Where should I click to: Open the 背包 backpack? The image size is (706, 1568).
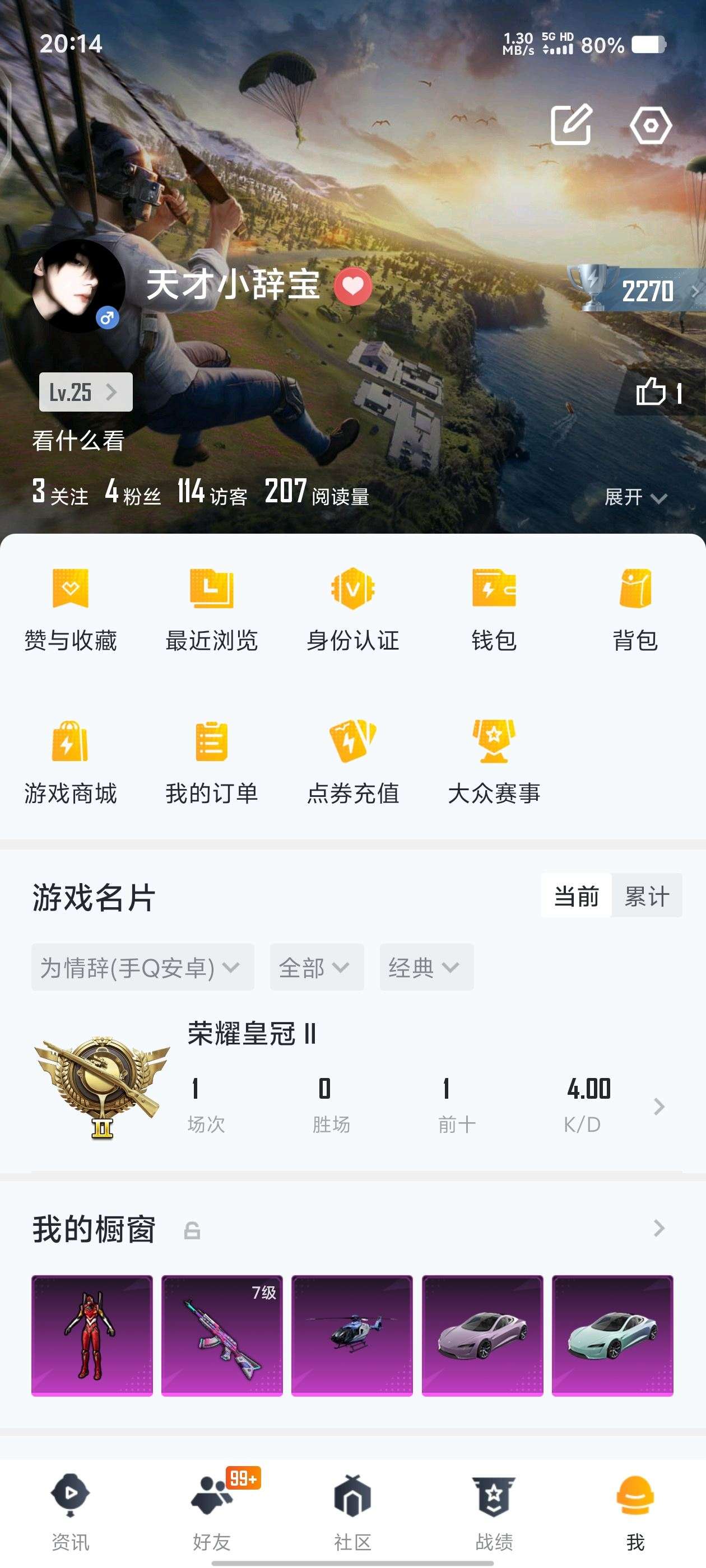coord(636,609)
